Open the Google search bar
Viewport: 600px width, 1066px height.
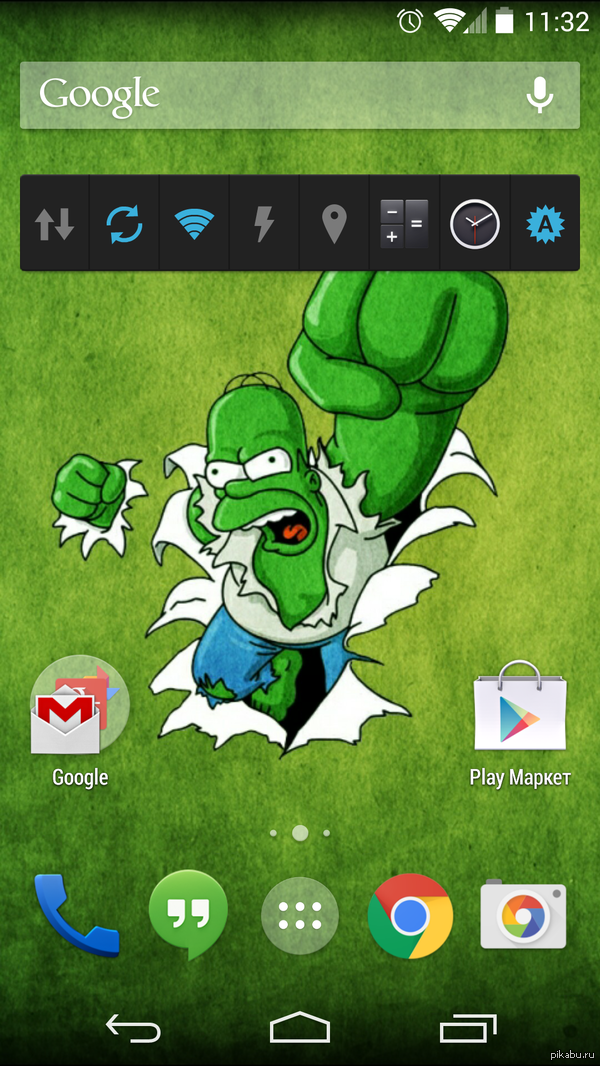[270, 95]
